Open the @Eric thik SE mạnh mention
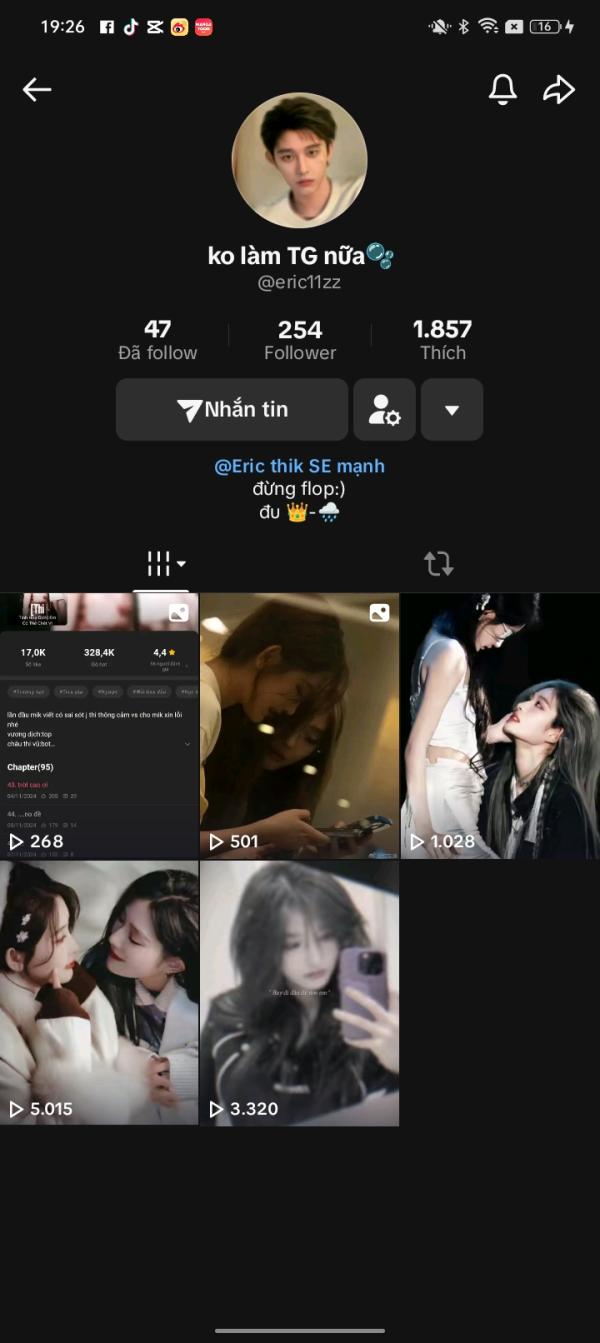The width and height of the screenshot is (600, 1343). coord(299,466)
